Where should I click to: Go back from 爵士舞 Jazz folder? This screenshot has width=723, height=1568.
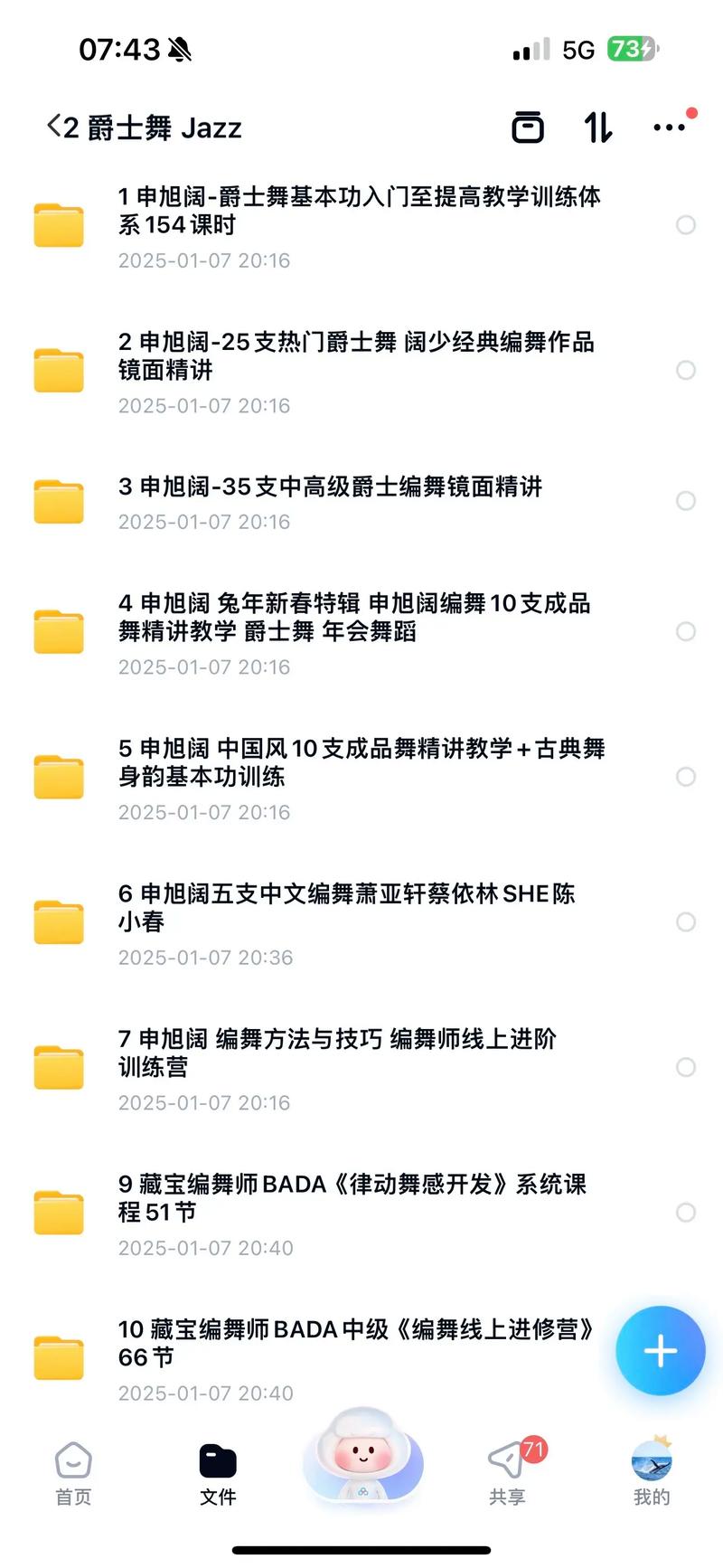[52, 128]
